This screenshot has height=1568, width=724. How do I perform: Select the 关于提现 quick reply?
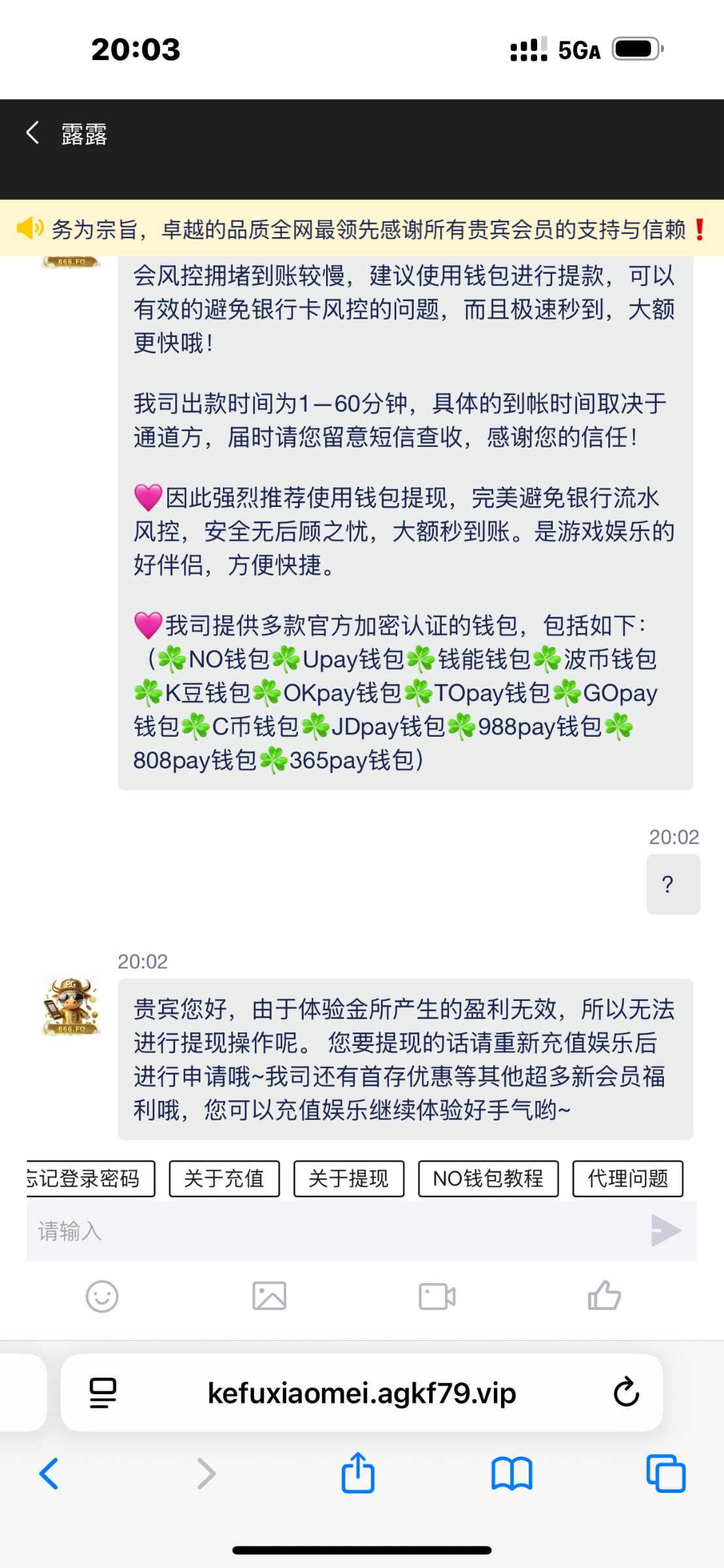tap(348, 1179)
